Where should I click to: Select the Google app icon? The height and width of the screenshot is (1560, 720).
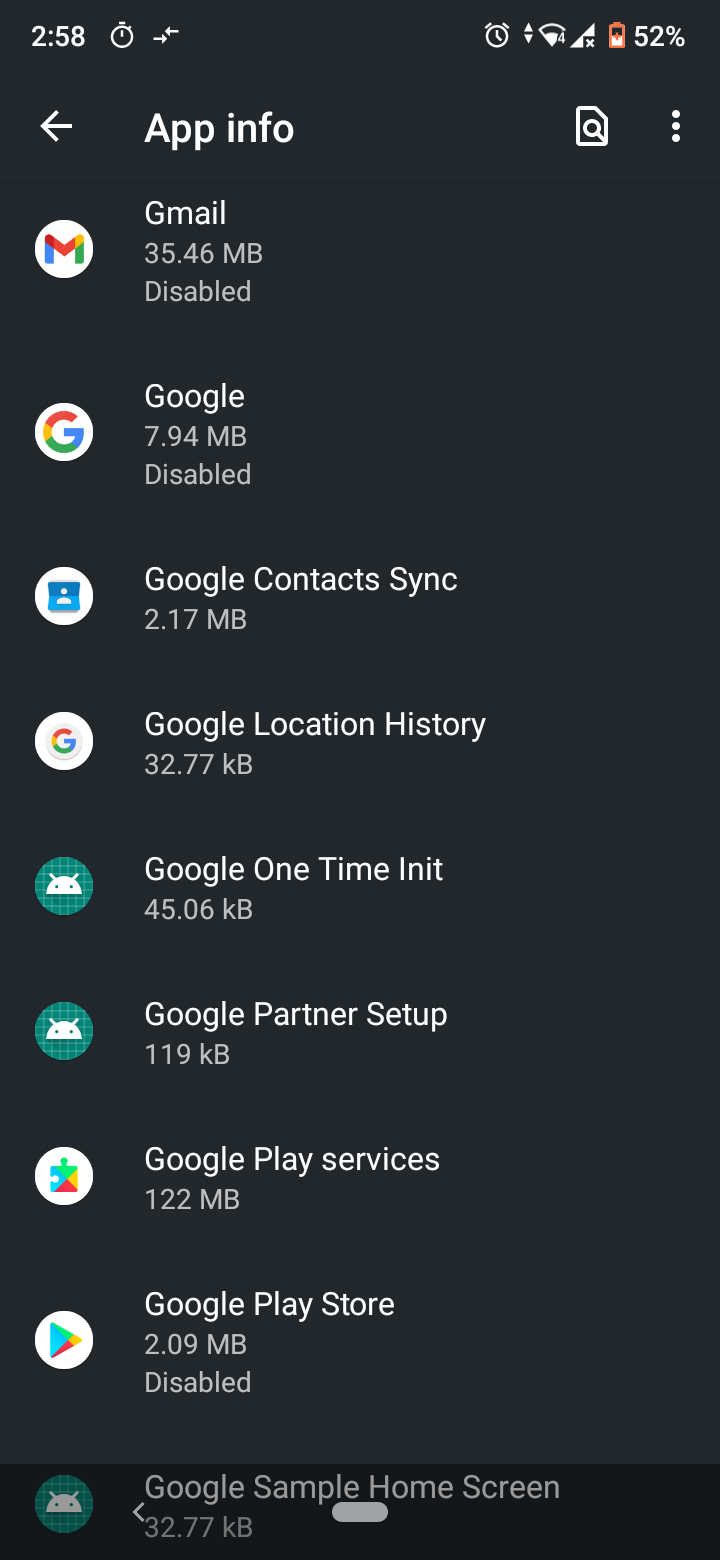coord(63,432)
